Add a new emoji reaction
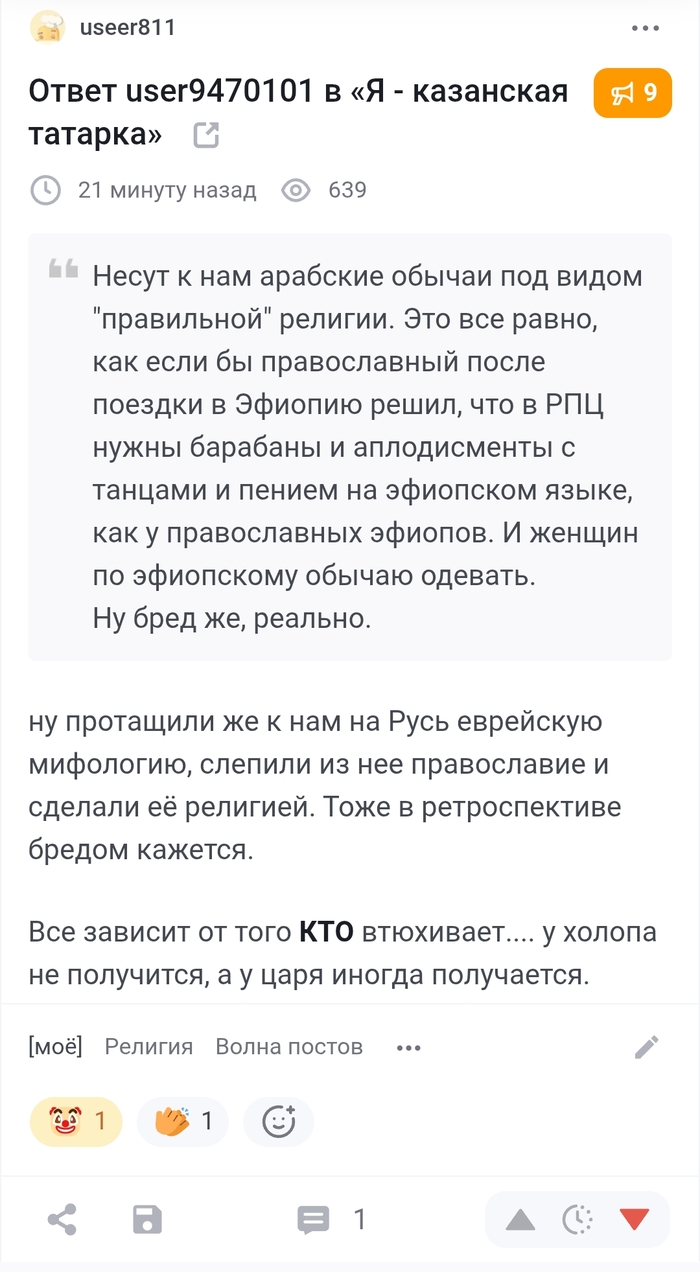700x1272 pixels. [278, 1122]
